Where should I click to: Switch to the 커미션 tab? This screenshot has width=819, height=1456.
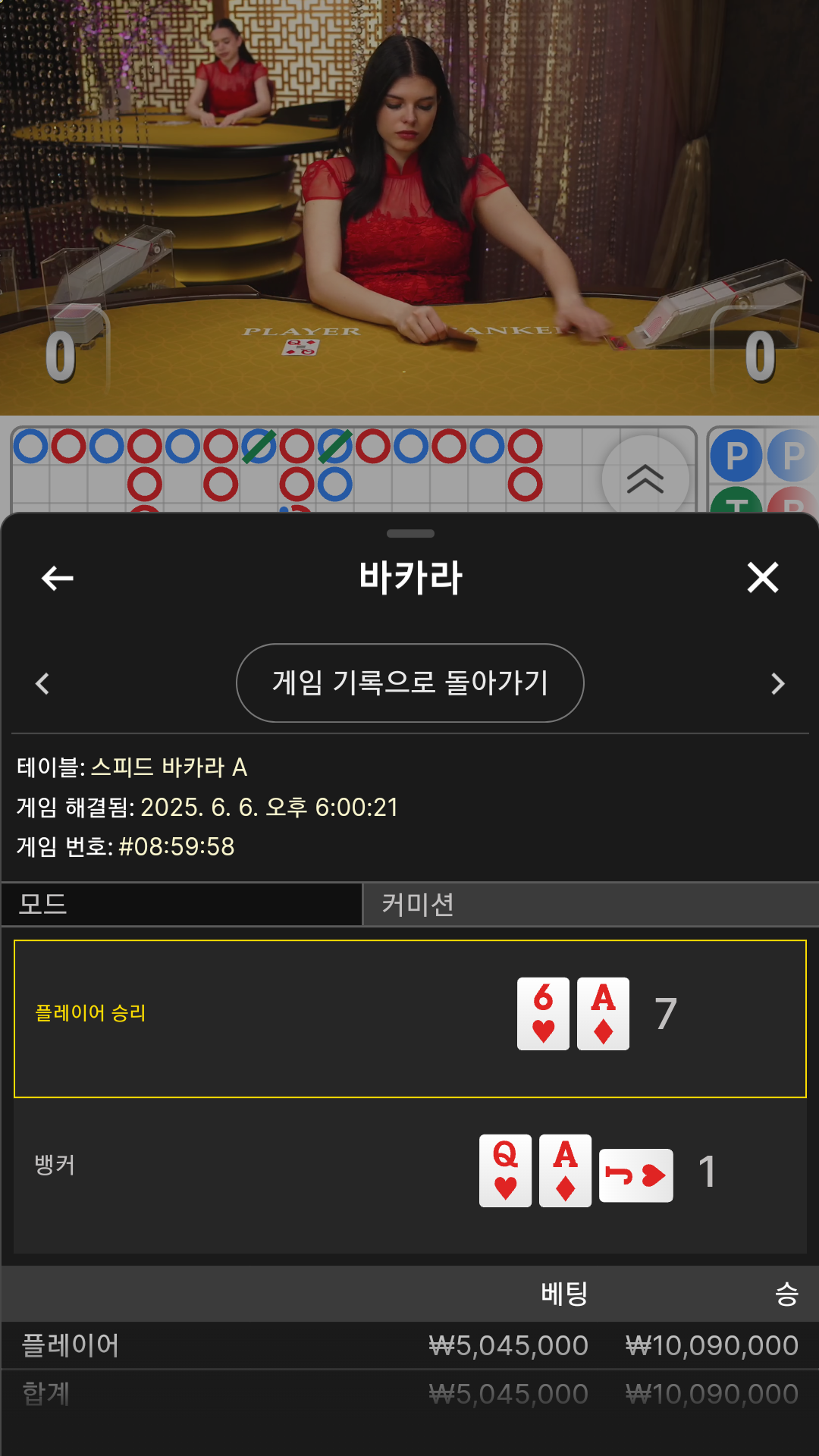coord(590,904)
